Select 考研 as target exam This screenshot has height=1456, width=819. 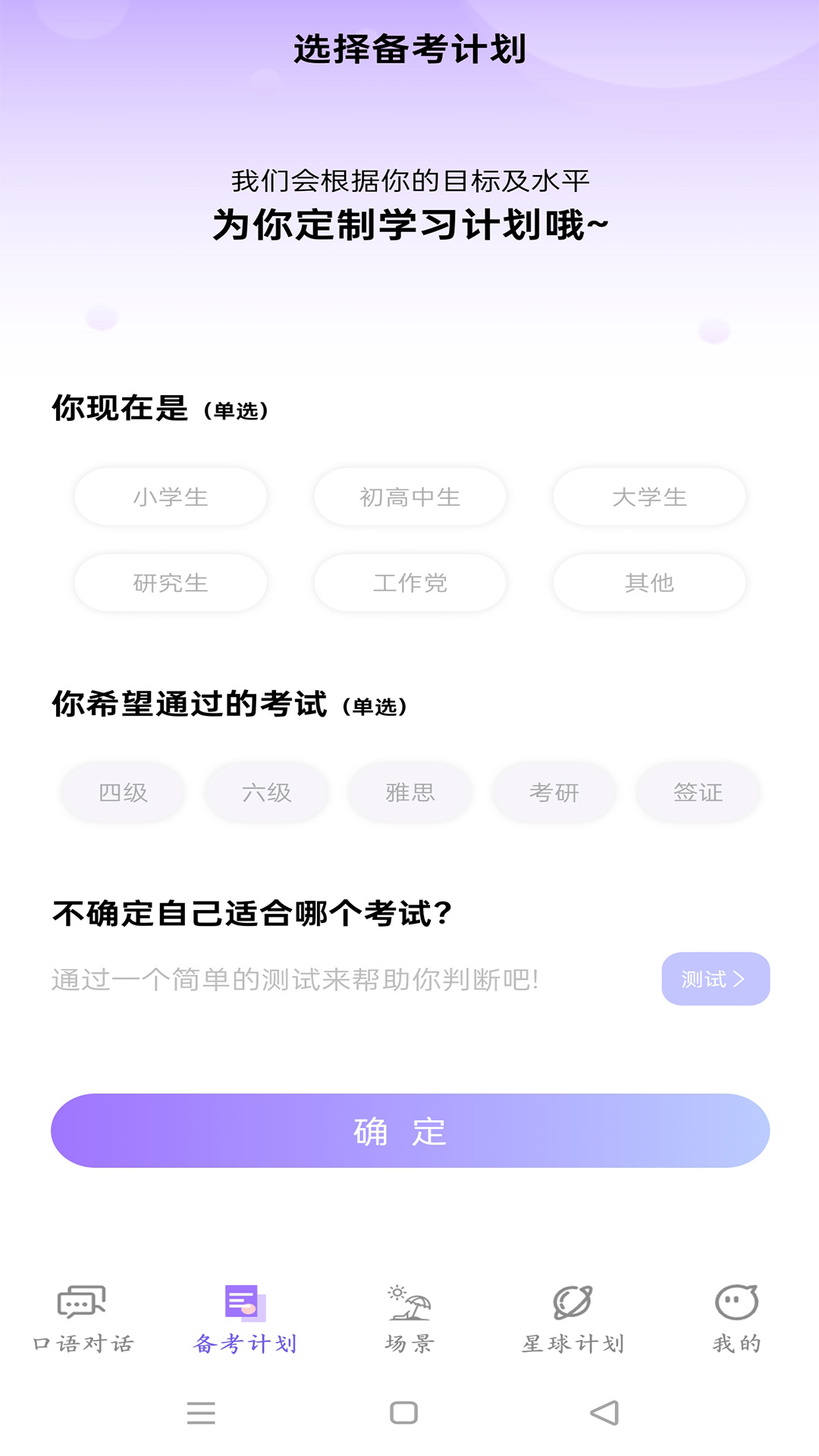coord(554,792)
